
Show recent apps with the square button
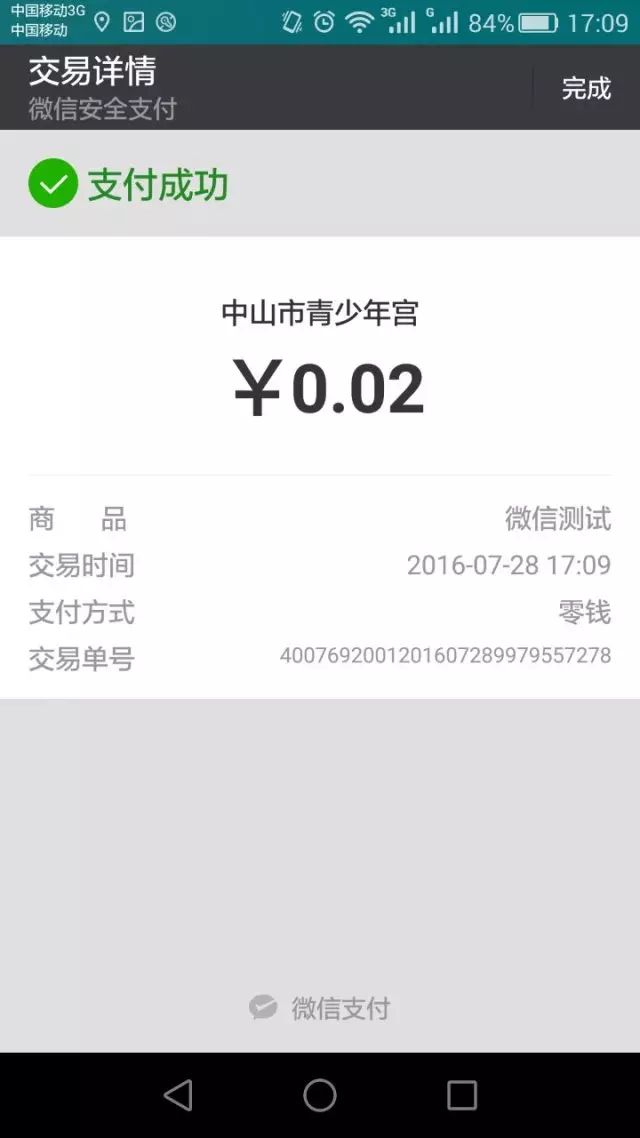pos(461,1094)
